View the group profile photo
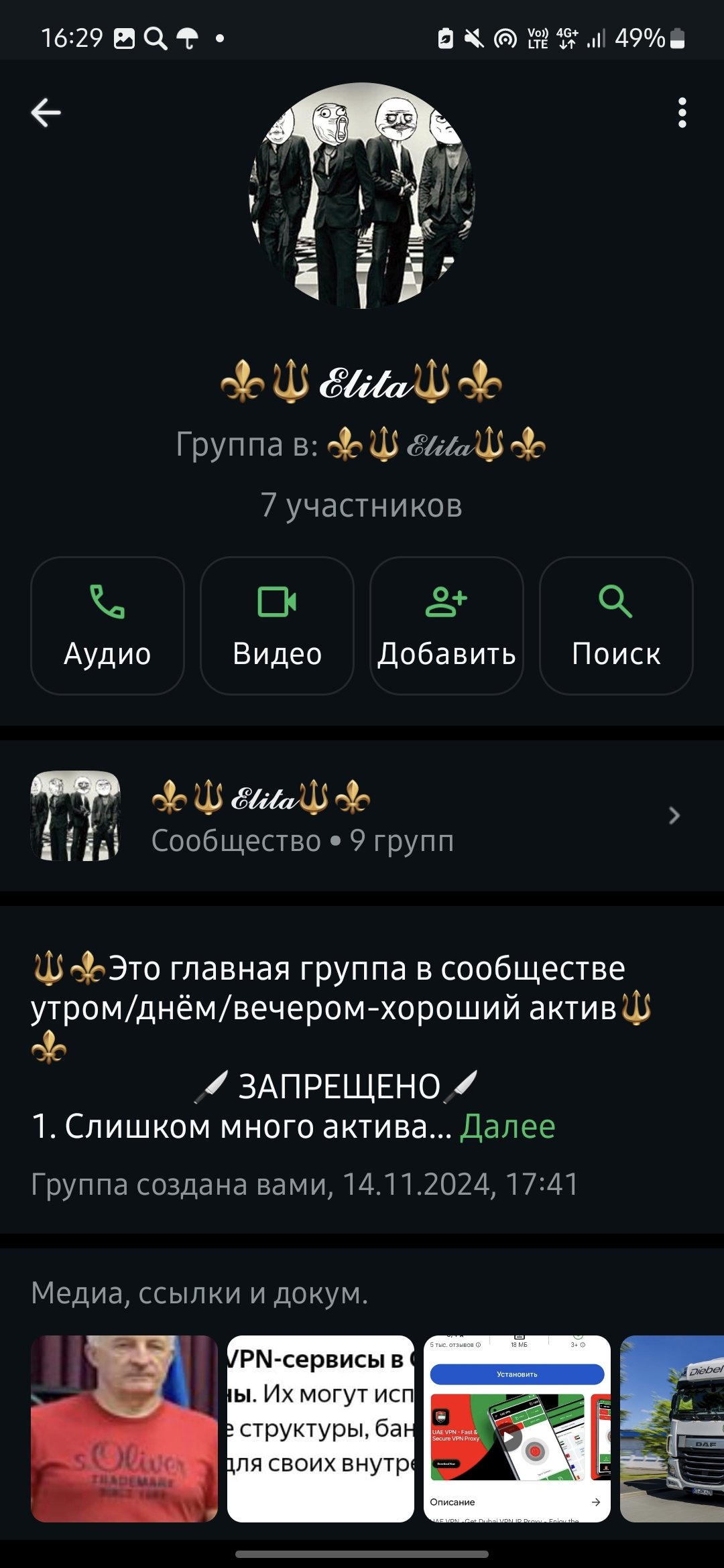 coord(362,196)
